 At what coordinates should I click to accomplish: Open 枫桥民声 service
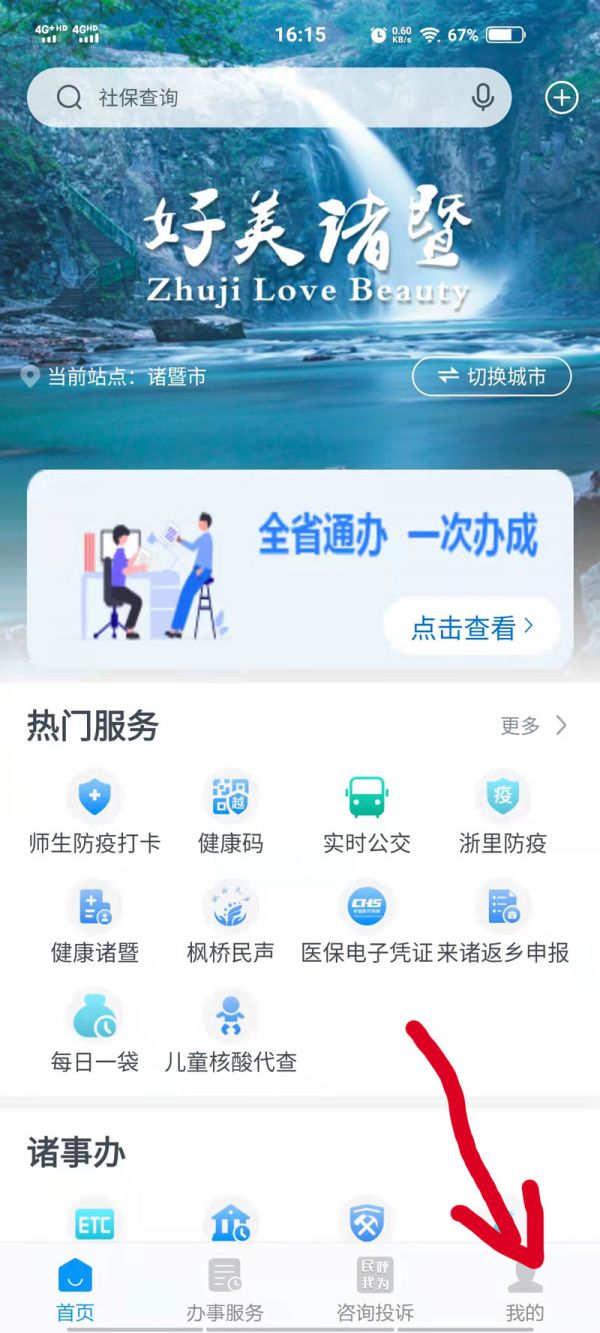pos(231,923)
